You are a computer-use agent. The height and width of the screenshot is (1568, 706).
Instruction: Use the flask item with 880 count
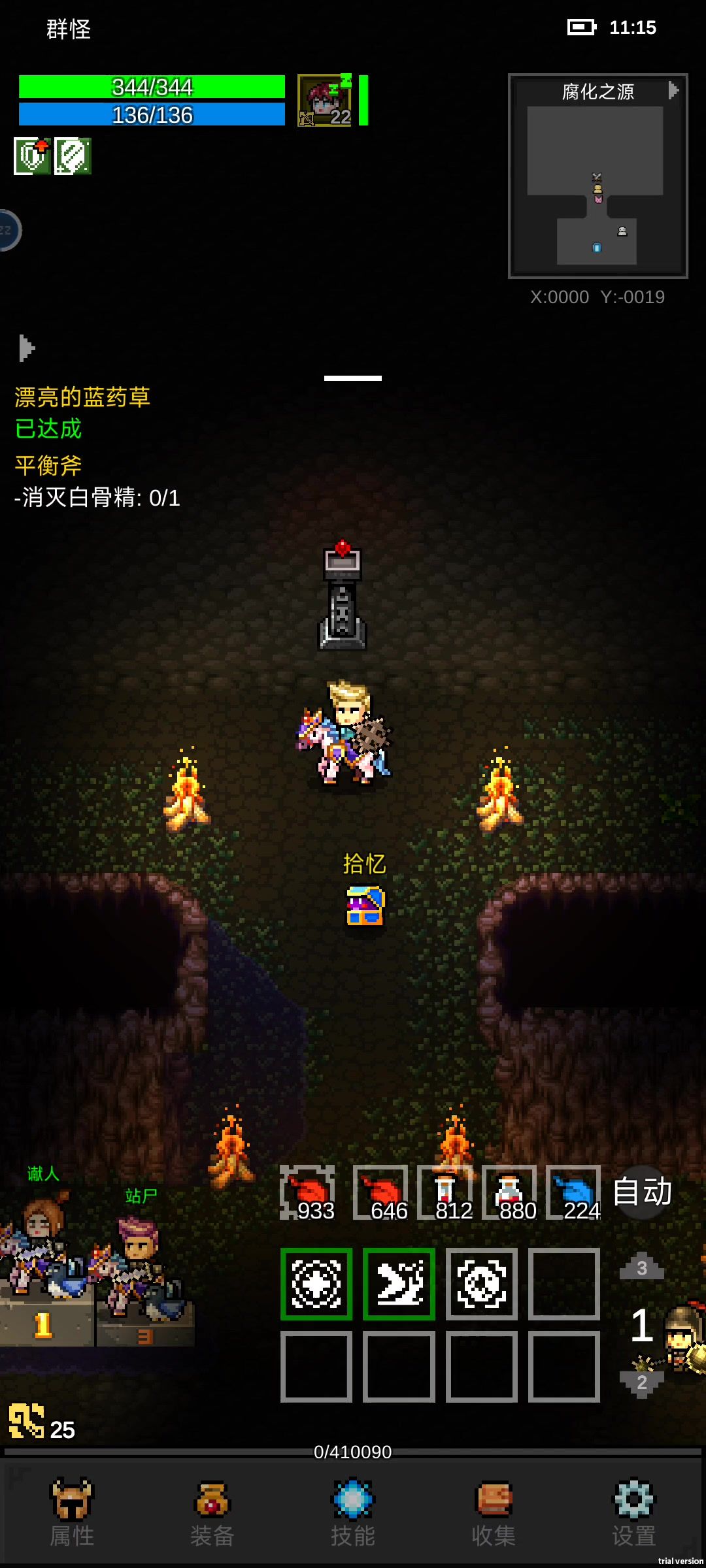coord(509,1193)
